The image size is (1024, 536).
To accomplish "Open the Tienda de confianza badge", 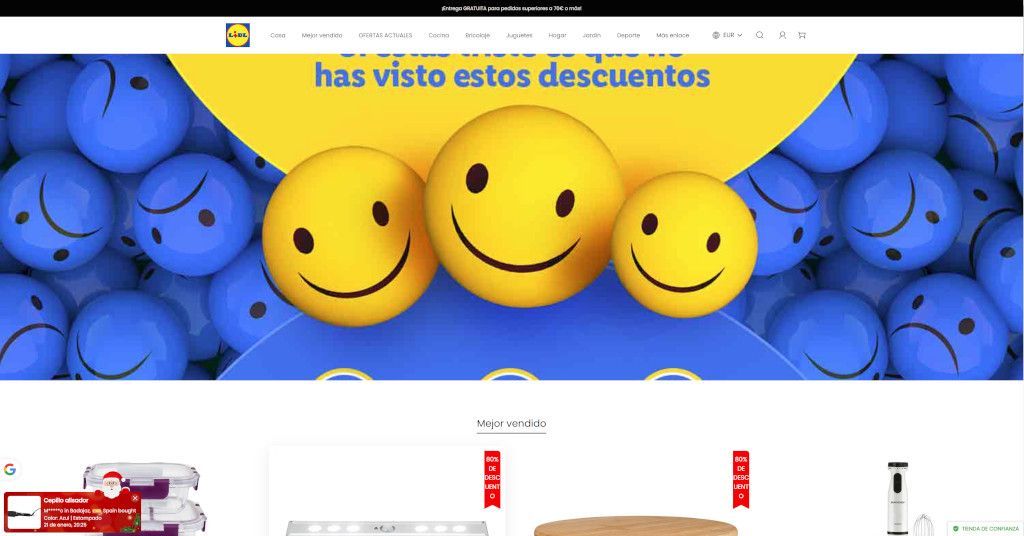I will (985, 528).
